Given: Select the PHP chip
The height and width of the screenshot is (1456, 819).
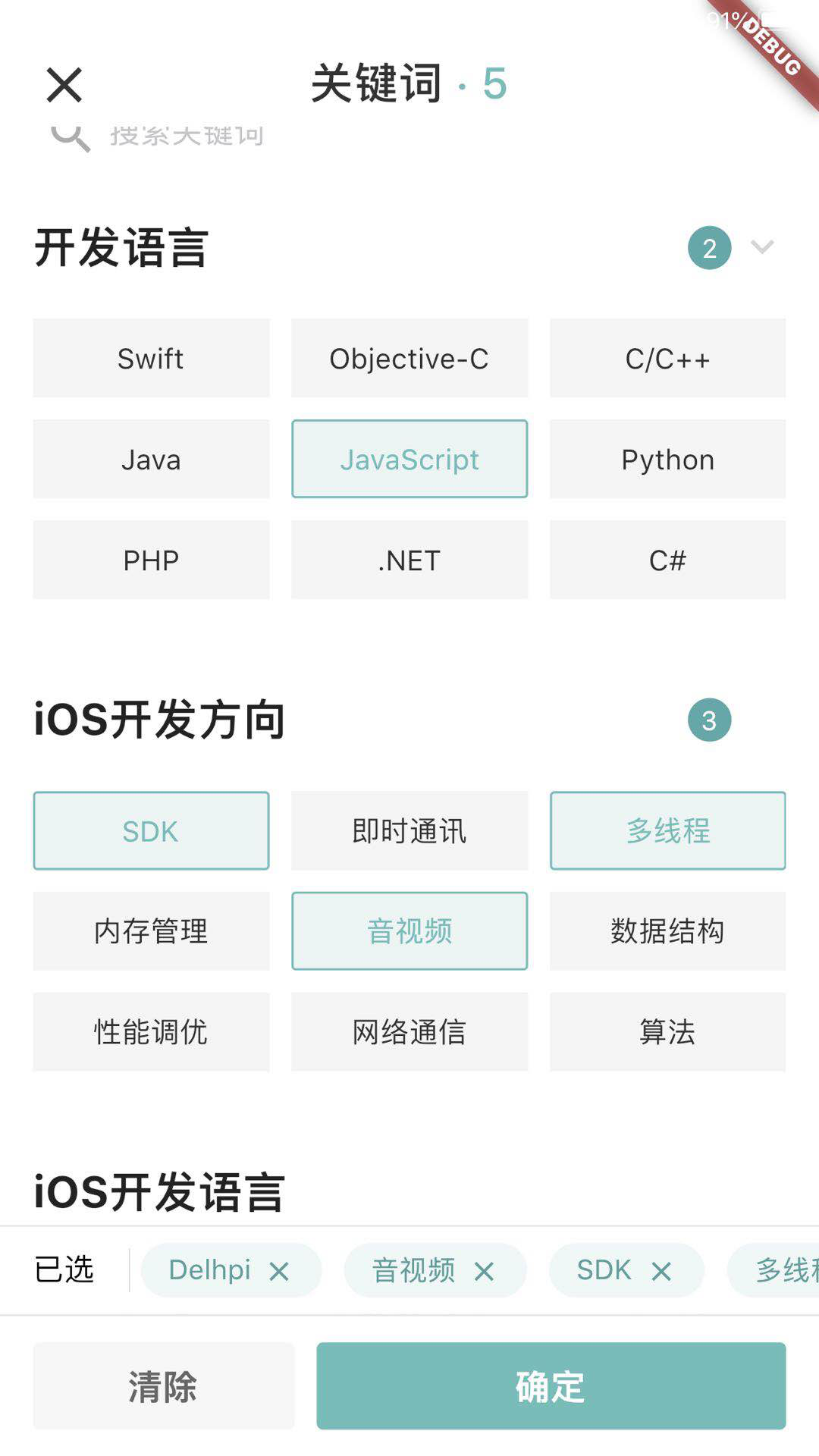Looking at the screenshot, I should coord(151,560).
